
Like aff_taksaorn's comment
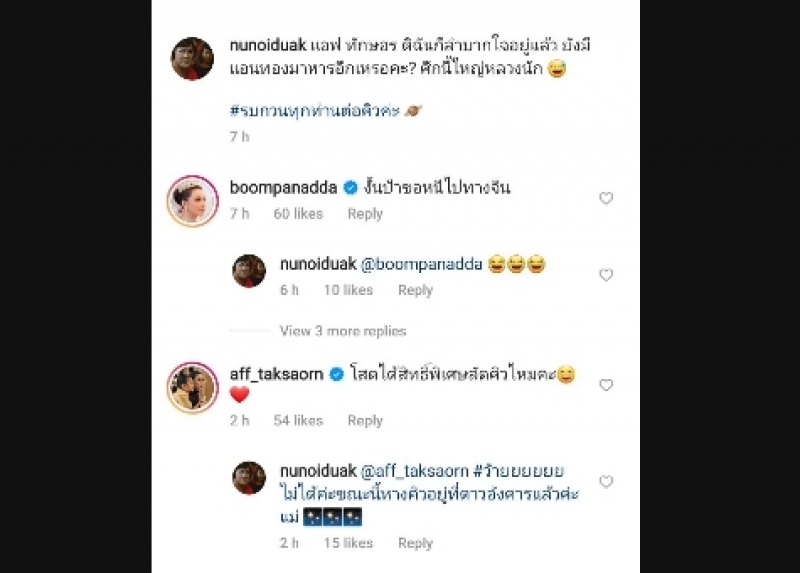605,384
